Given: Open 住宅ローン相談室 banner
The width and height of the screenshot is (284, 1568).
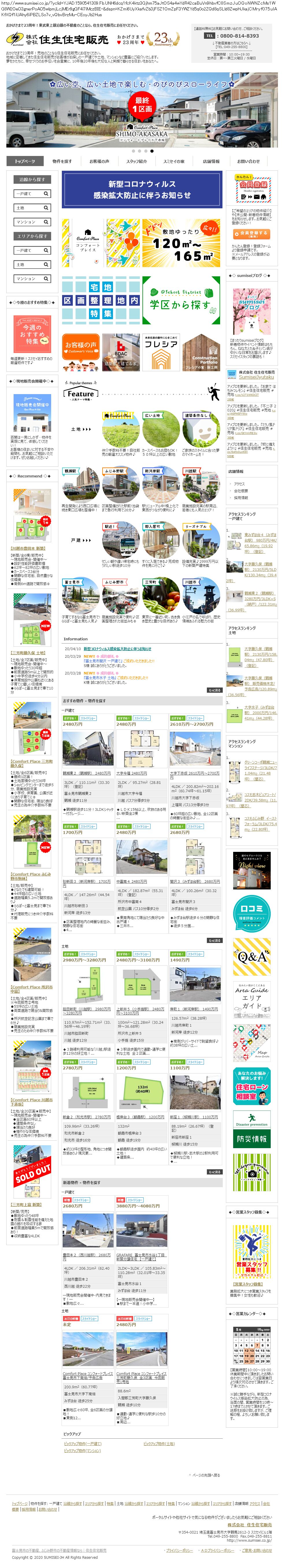Looking at the screenshot, I should [252, 1086].
